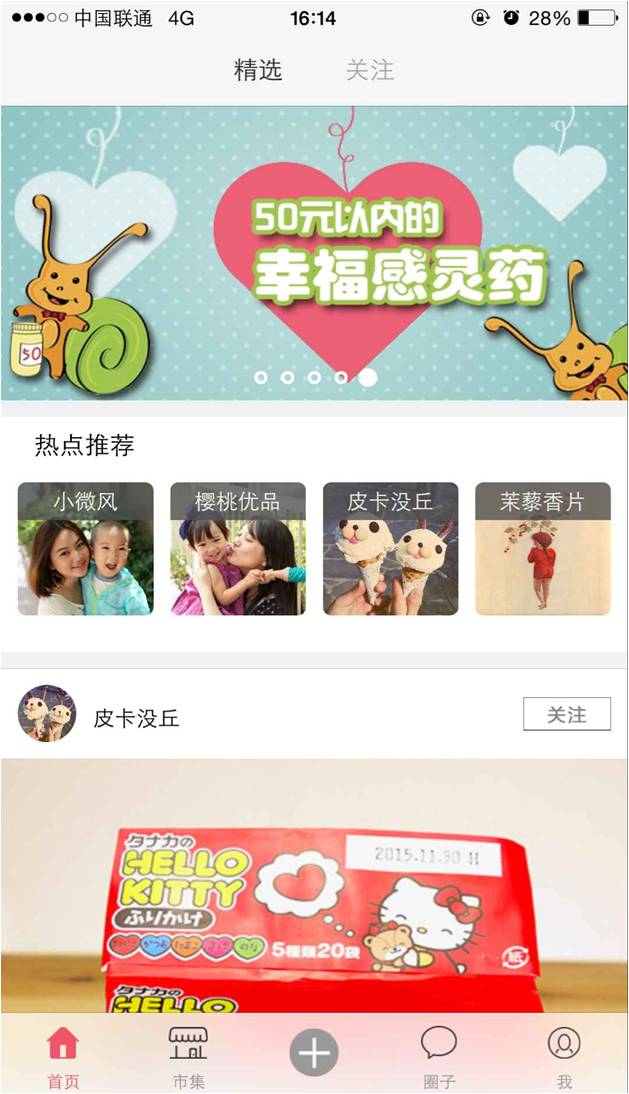Switch to the 关注 tab
Image resolution: width=629 pixels, height=1094 pixels.
point(370,70)
